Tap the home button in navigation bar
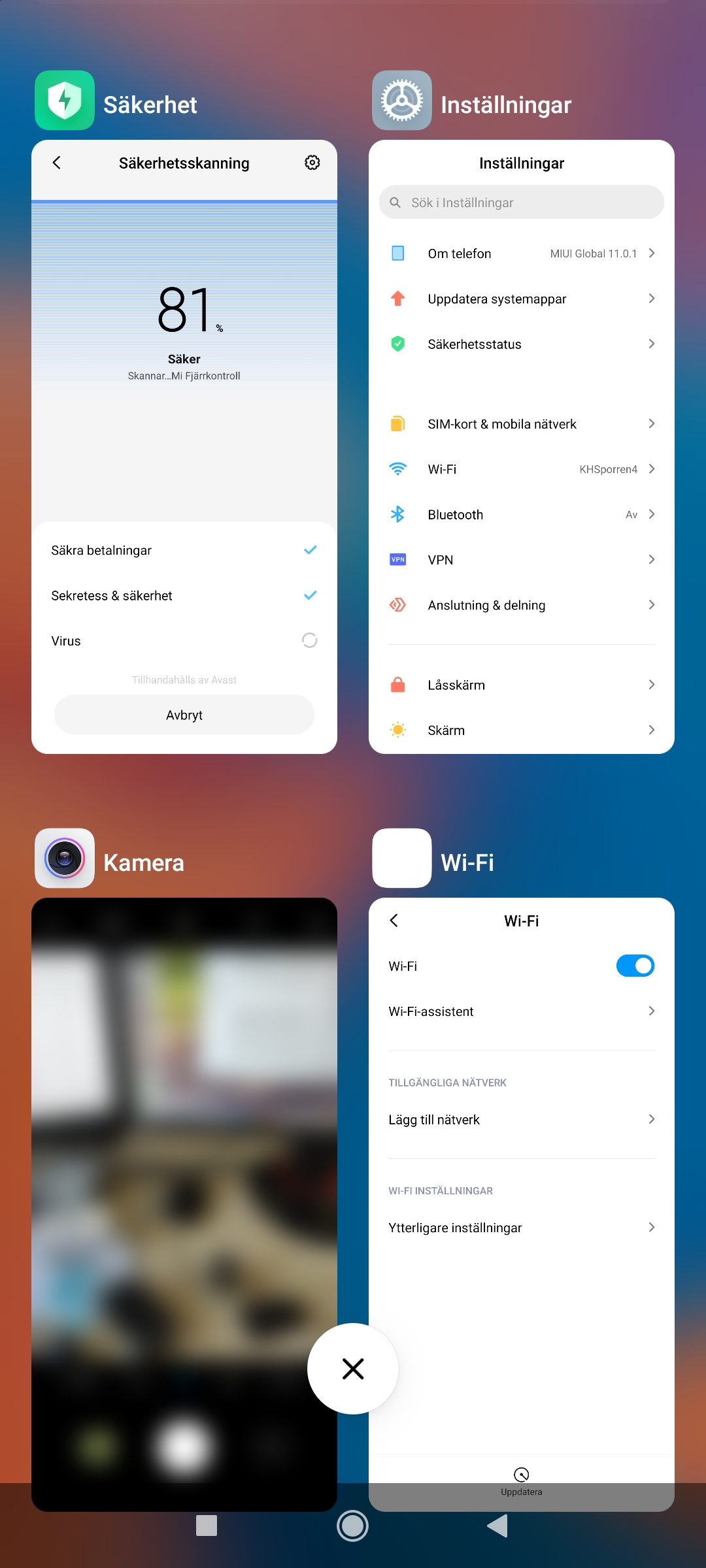Image resolution: width=706 pixels, height=1568 pixels. [x=352, y=1526]
